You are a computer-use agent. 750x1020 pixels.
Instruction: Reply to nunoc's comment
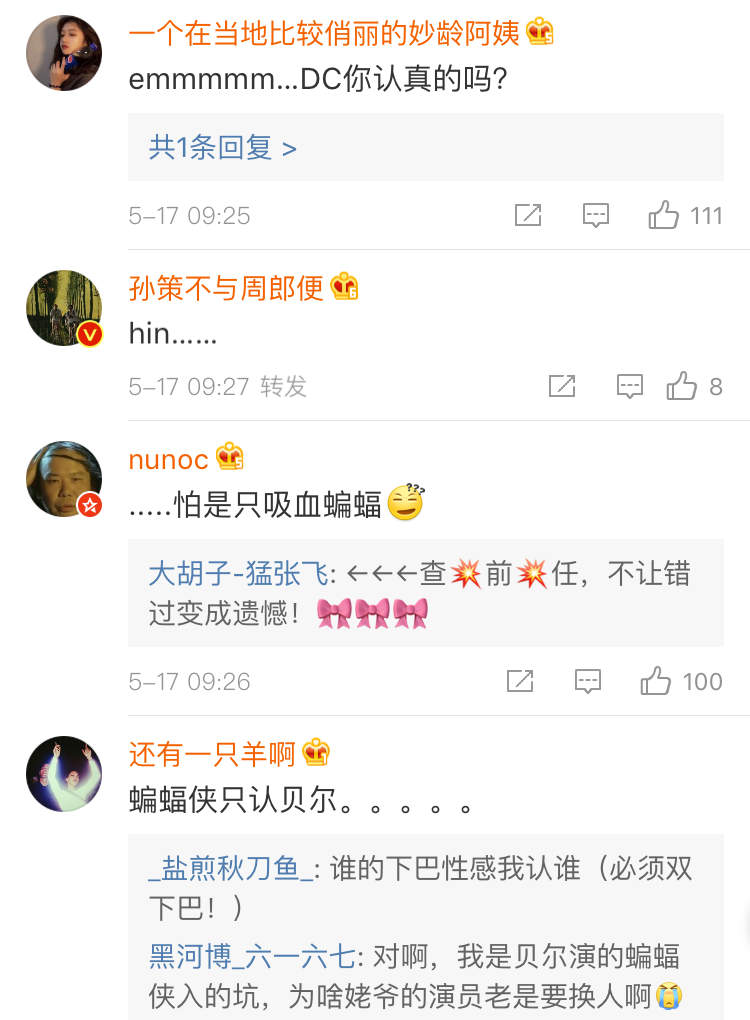click(589, 681)
